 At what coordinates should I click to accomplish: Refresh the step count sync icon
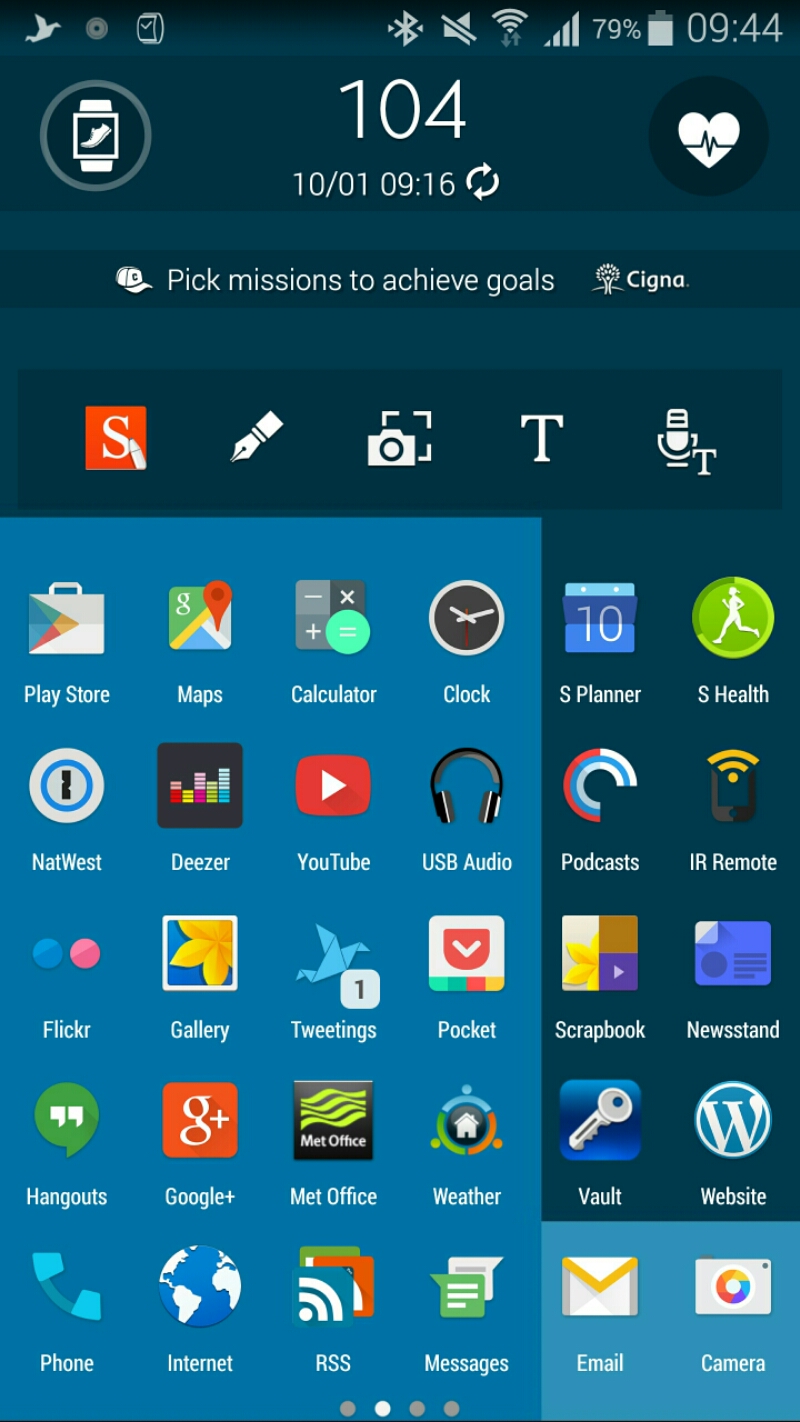point(483,183)
